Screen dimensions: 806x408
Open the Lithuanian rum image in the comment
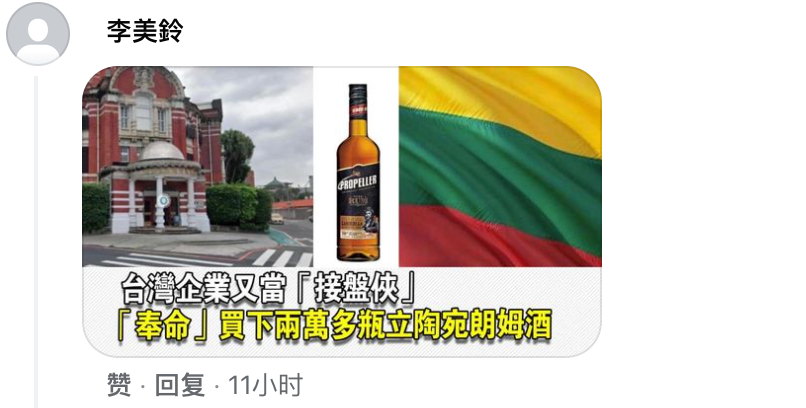342,210
